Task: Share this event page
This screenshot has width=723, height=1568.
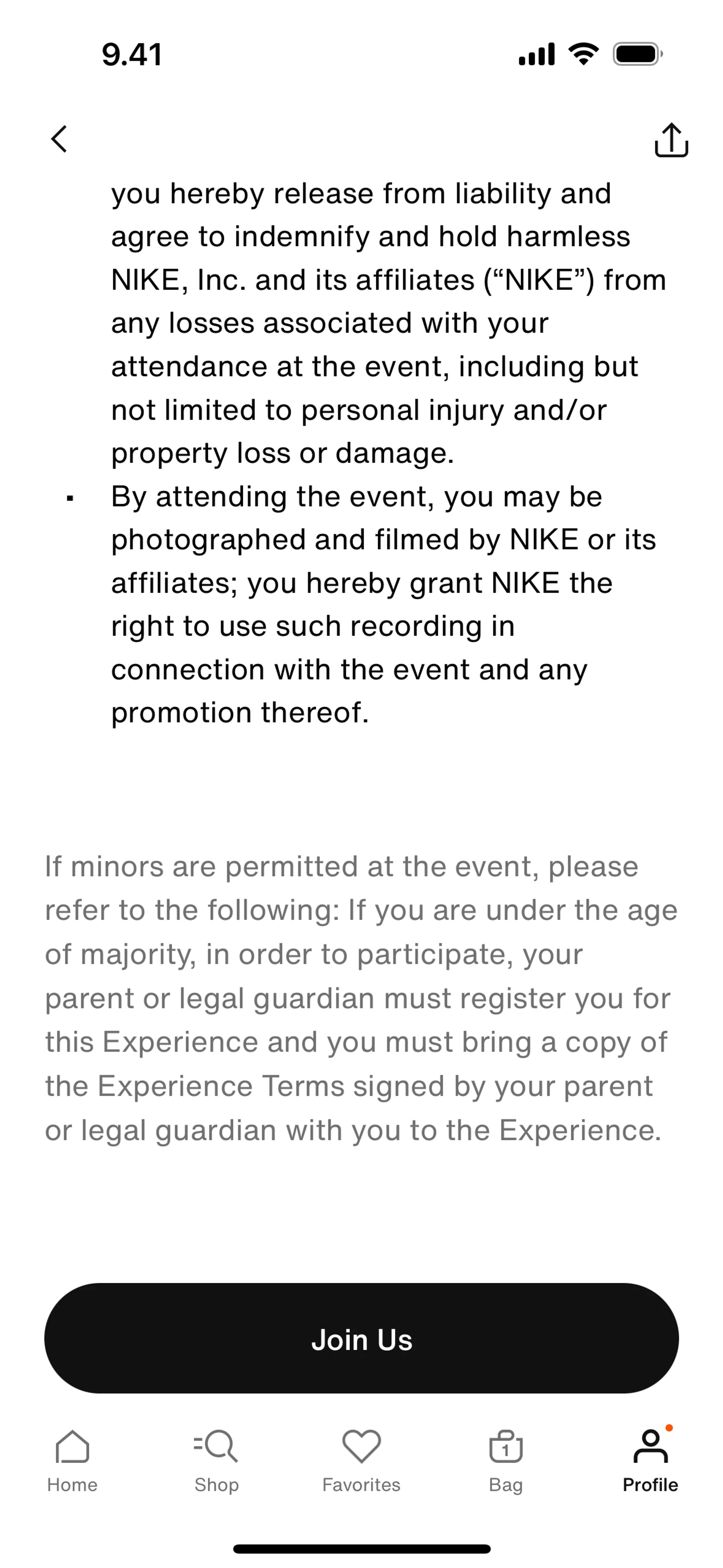Action: pos(671,141)
